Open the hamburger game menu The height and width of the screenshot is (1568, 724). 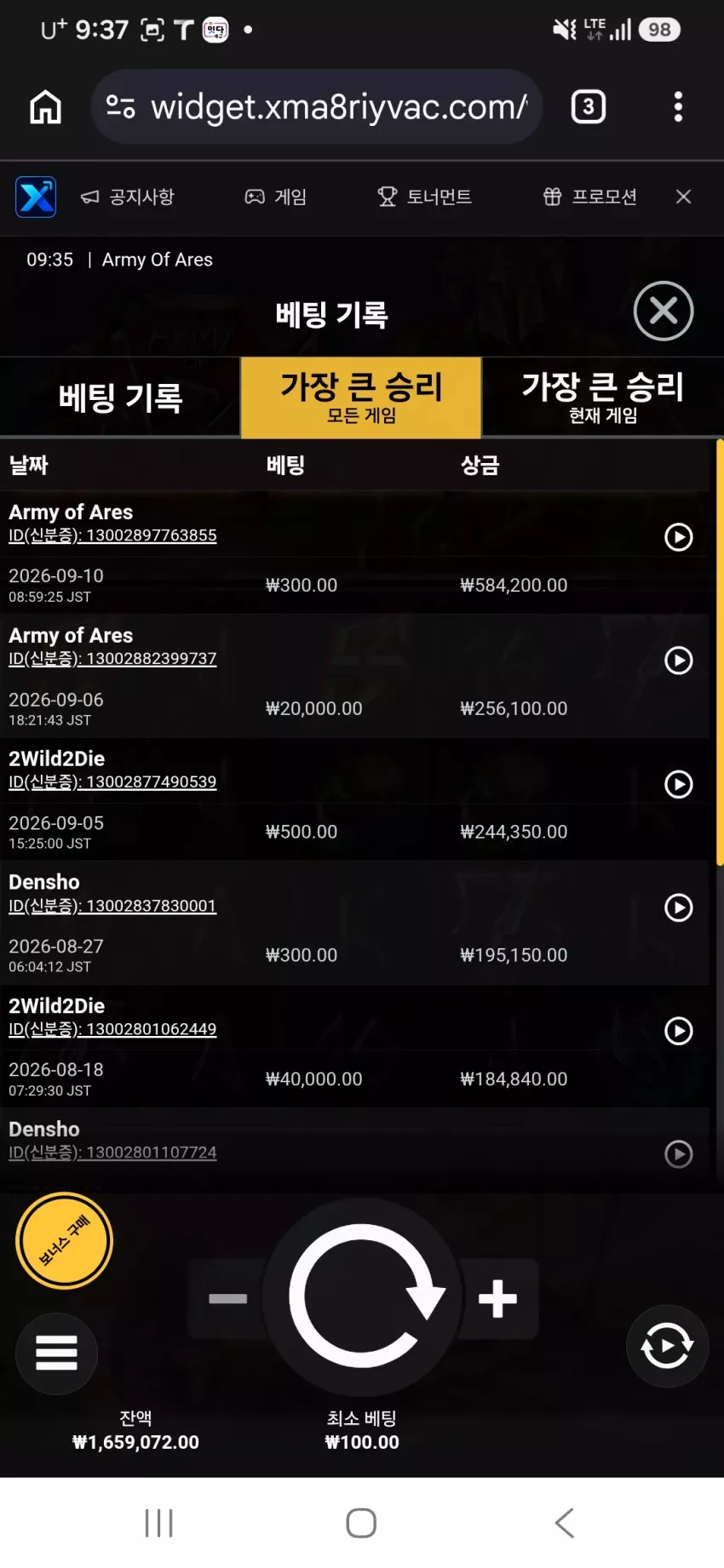tap(57, 1353)
